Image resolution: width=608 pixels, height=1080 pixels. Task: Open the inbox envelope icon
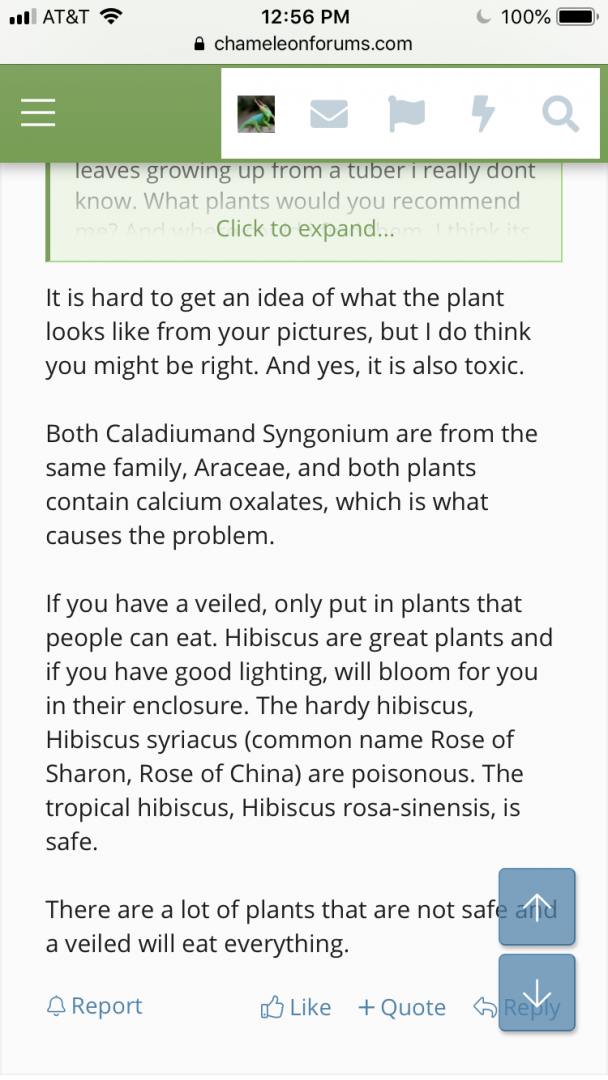click(329, 114)
